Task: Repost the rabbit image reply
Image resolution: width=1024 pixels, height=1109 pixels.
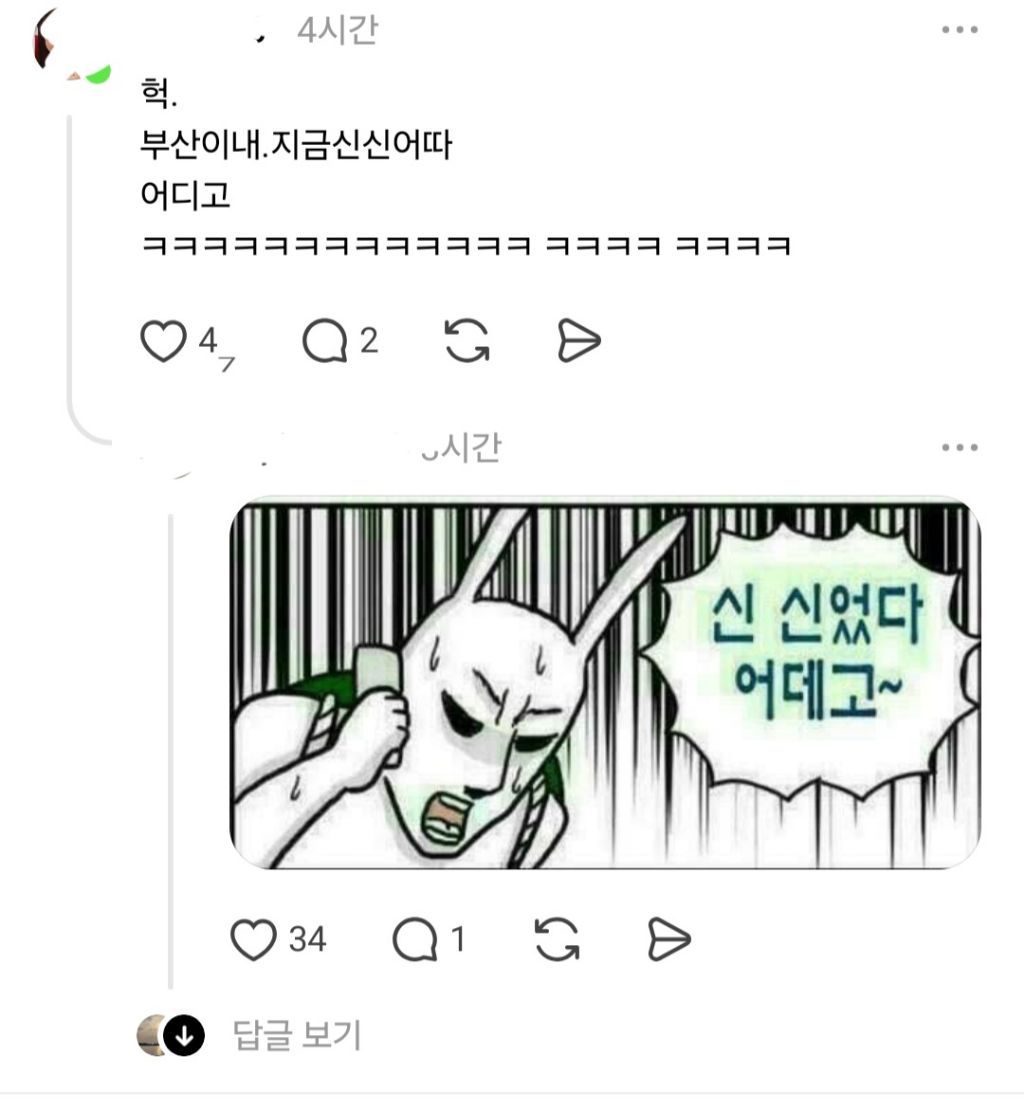Action: tap(557, 939)
